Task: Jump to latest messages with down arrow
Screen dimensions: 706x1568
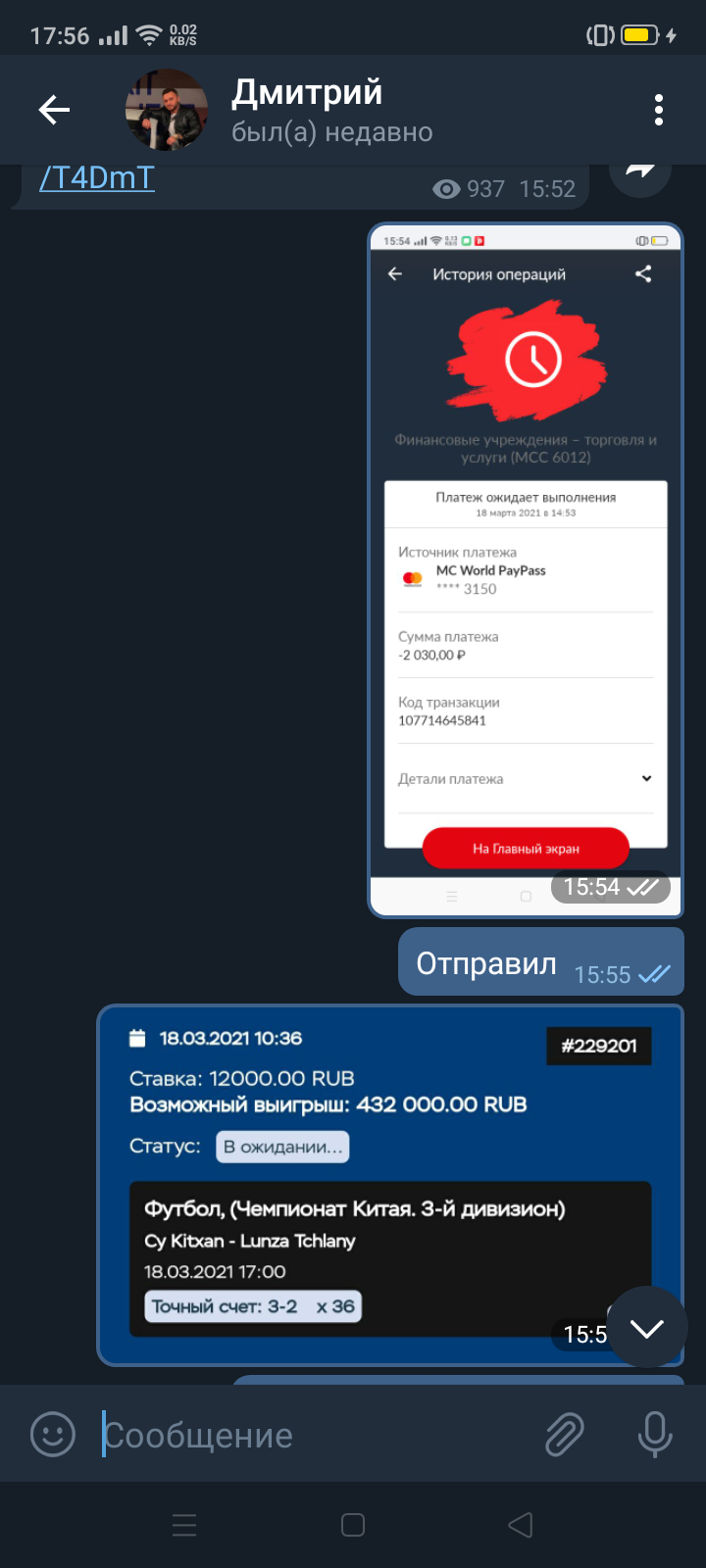Action: click(x=647, y=1328)
